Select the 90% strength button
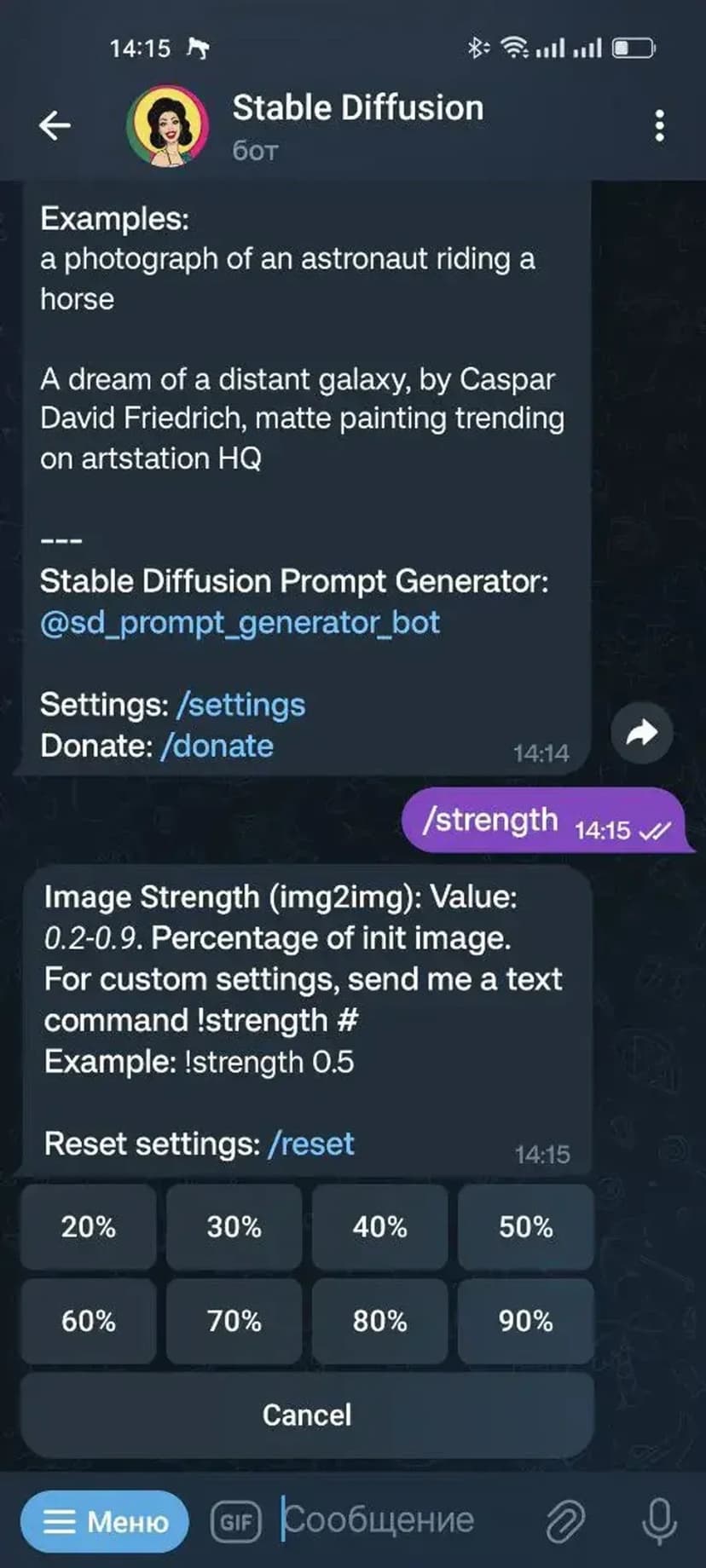The height and width of the screenshot is (1568, 706). (526, 1321)
